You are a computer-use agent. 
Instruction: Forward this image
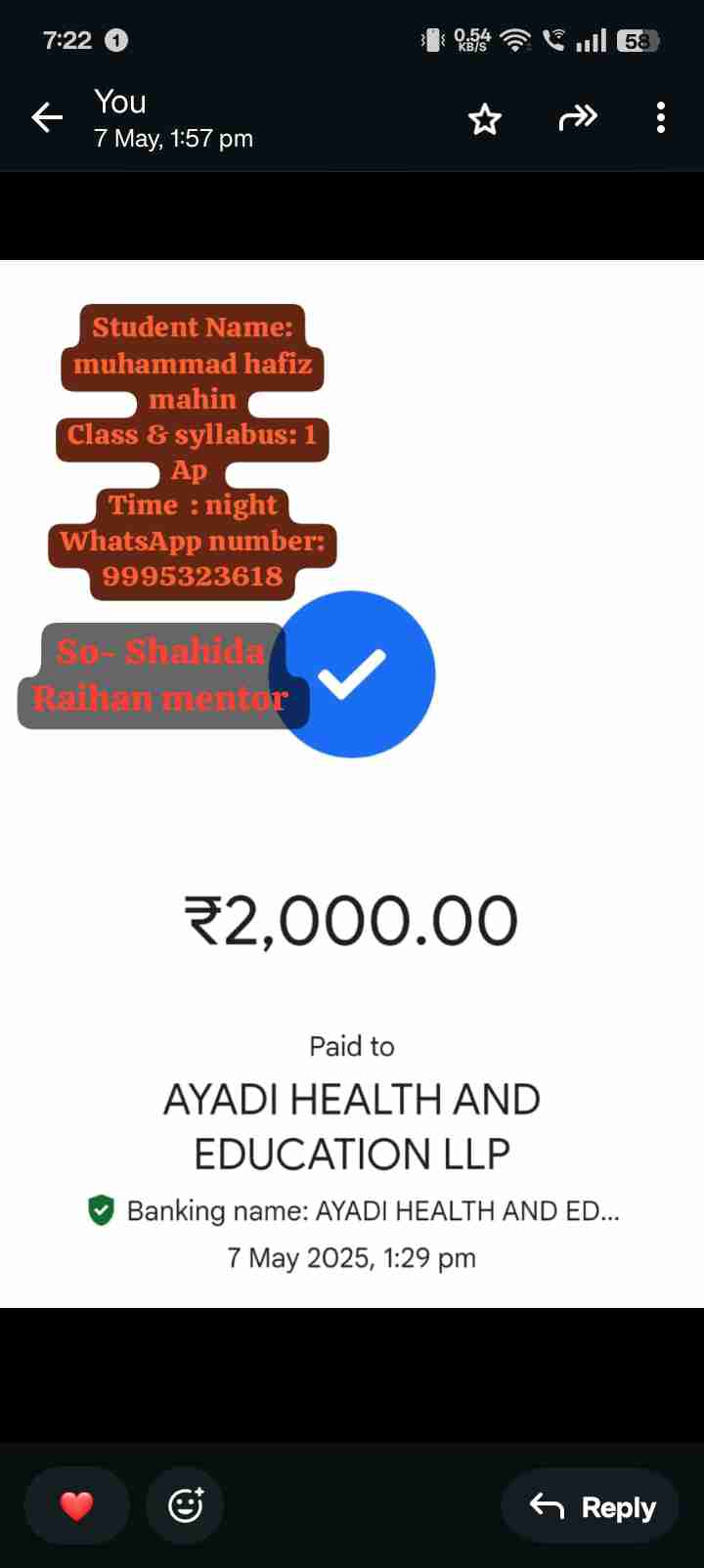click(577, 118)
